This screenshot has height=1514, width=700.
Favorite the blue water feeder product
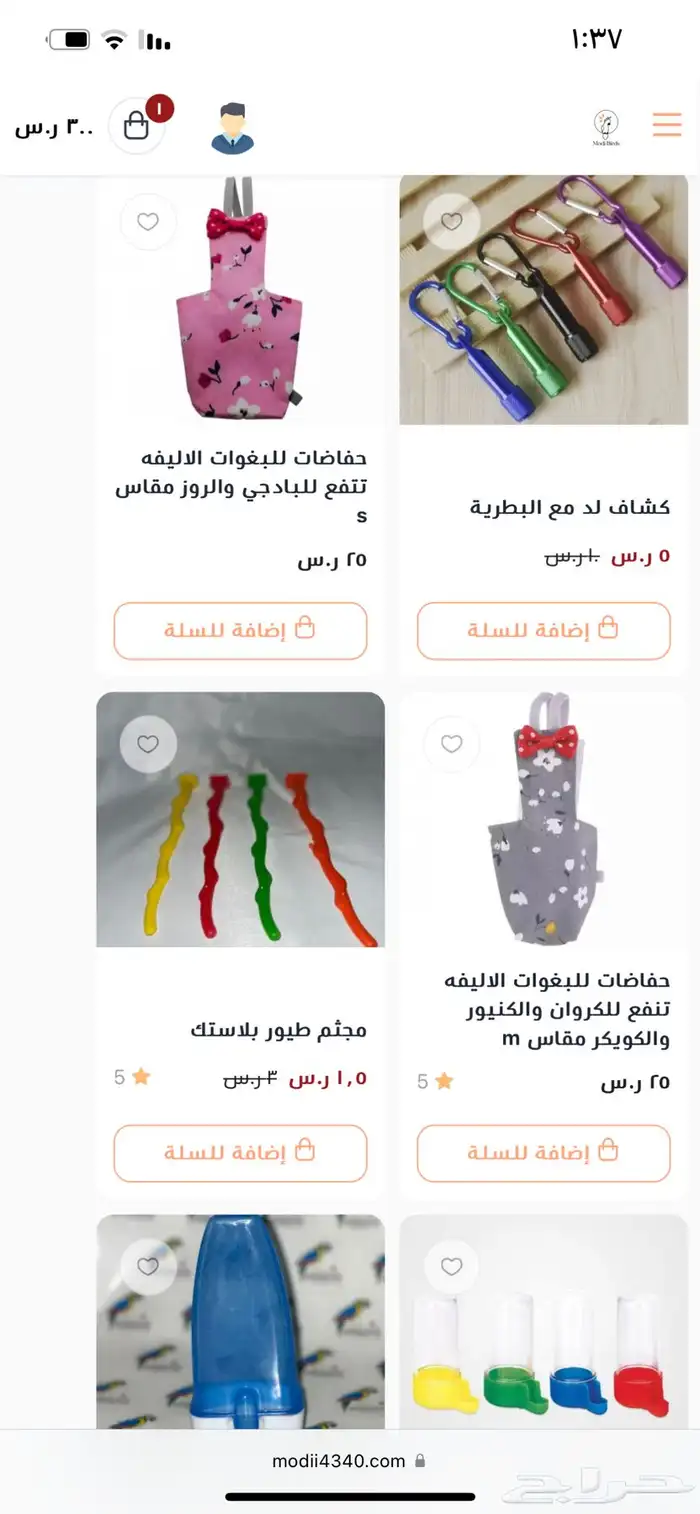(x=148, y=1267)
